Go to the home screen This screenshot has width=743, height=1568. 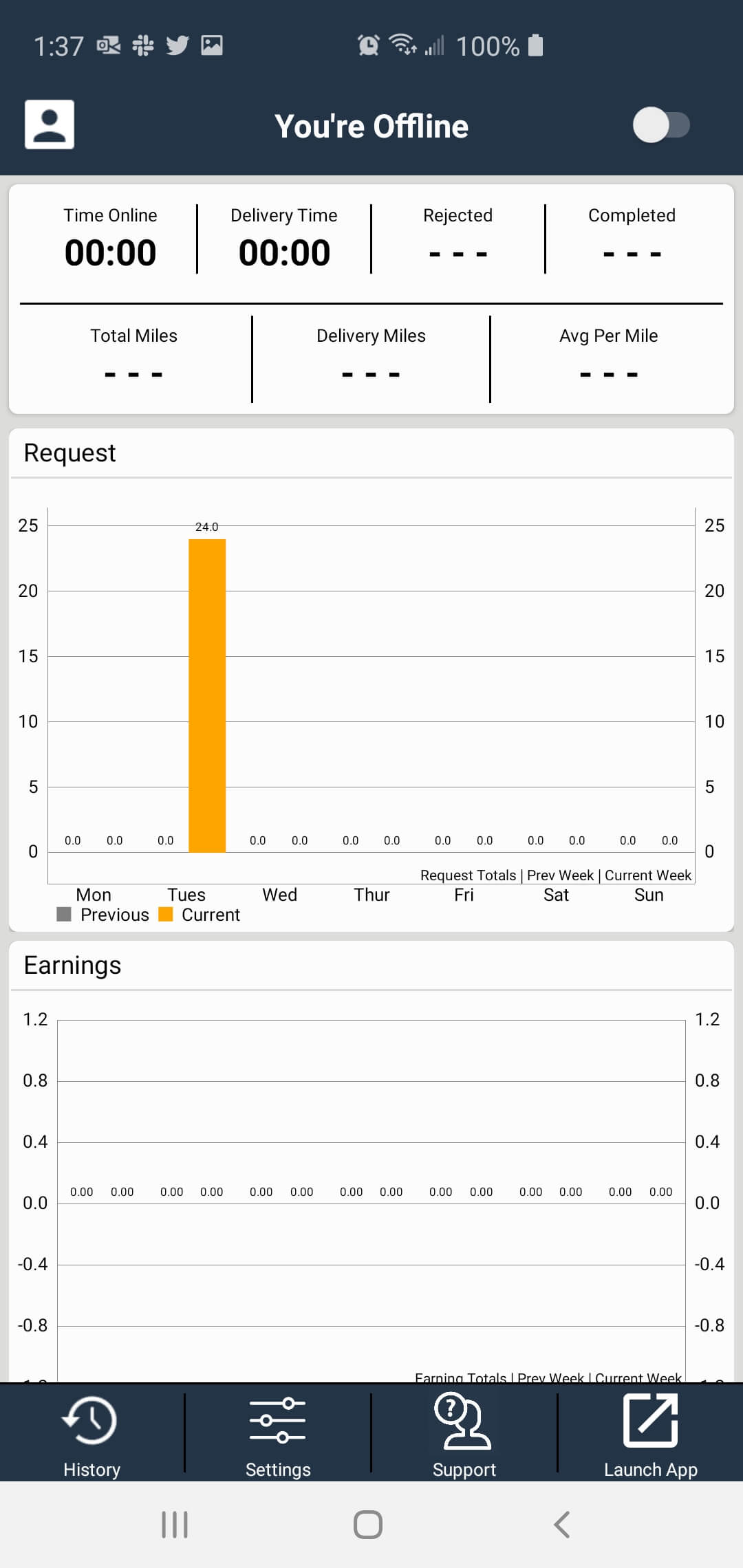click(x=368, y=1525)
